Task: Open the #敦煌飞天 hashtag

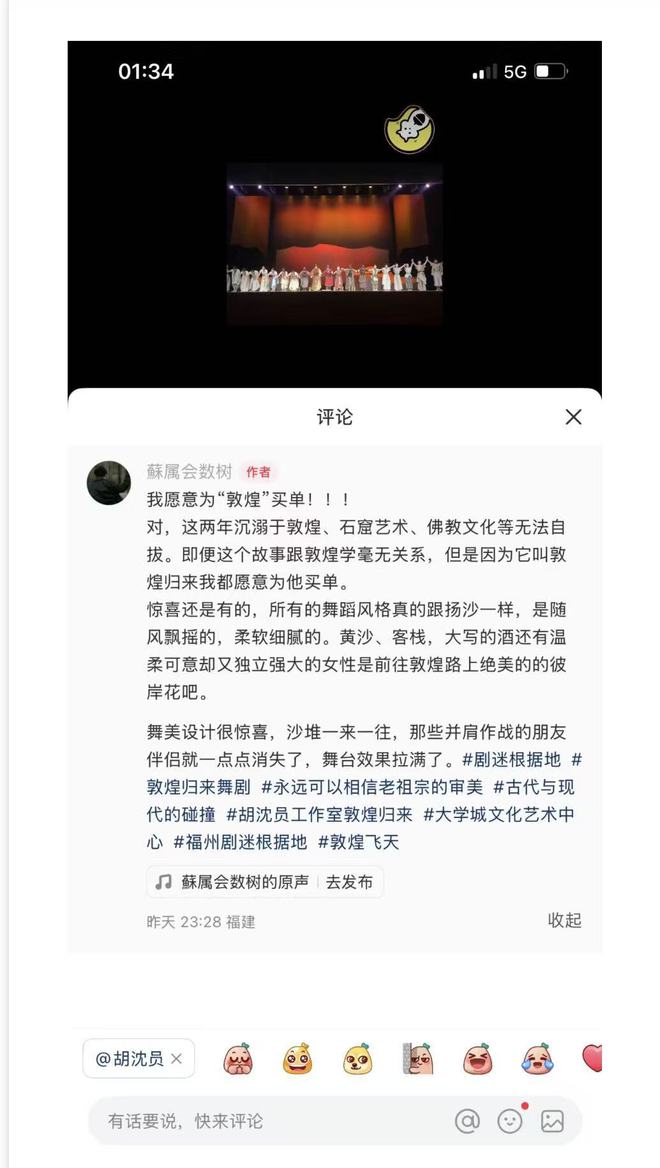Action: pos(358,842)
